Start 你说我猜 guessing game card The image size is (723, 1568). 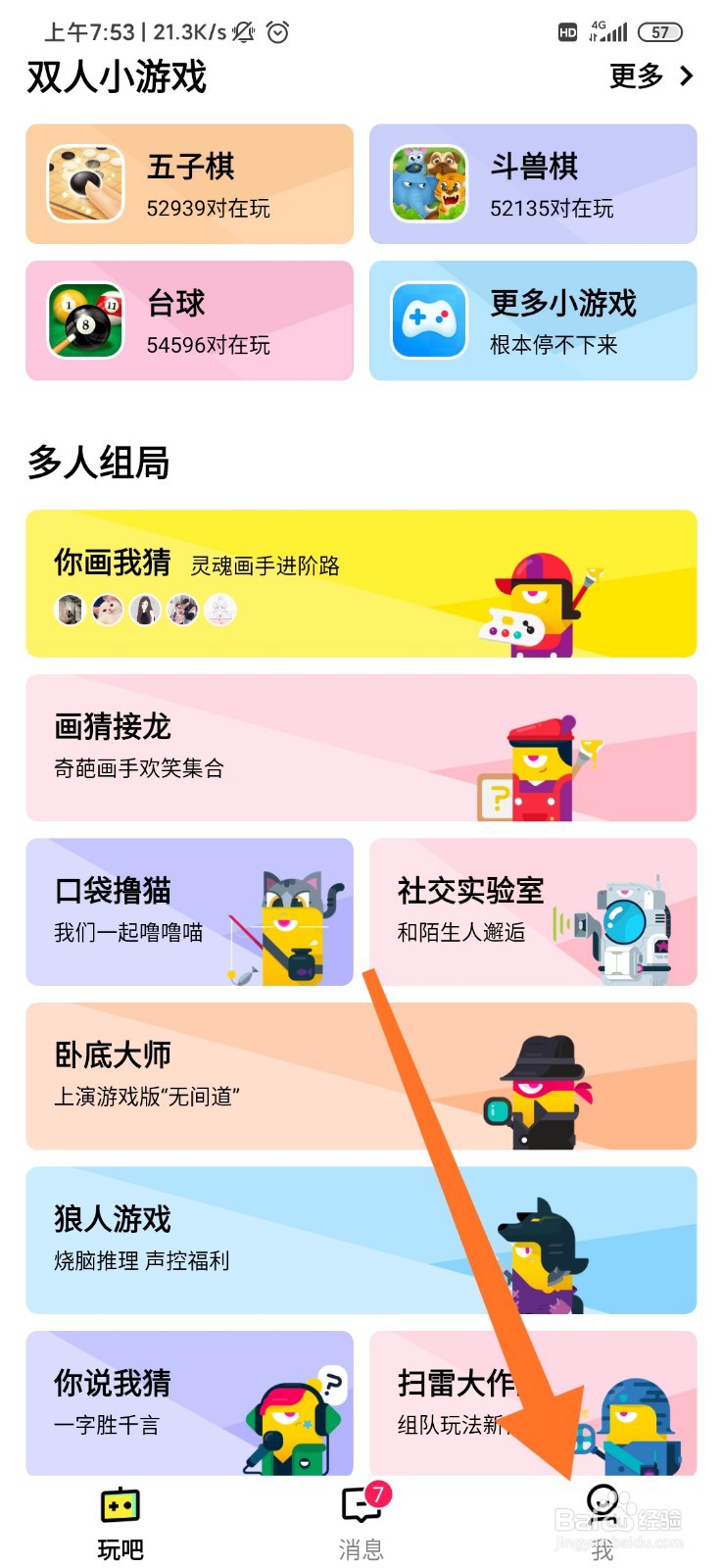tap(189, 1404)
